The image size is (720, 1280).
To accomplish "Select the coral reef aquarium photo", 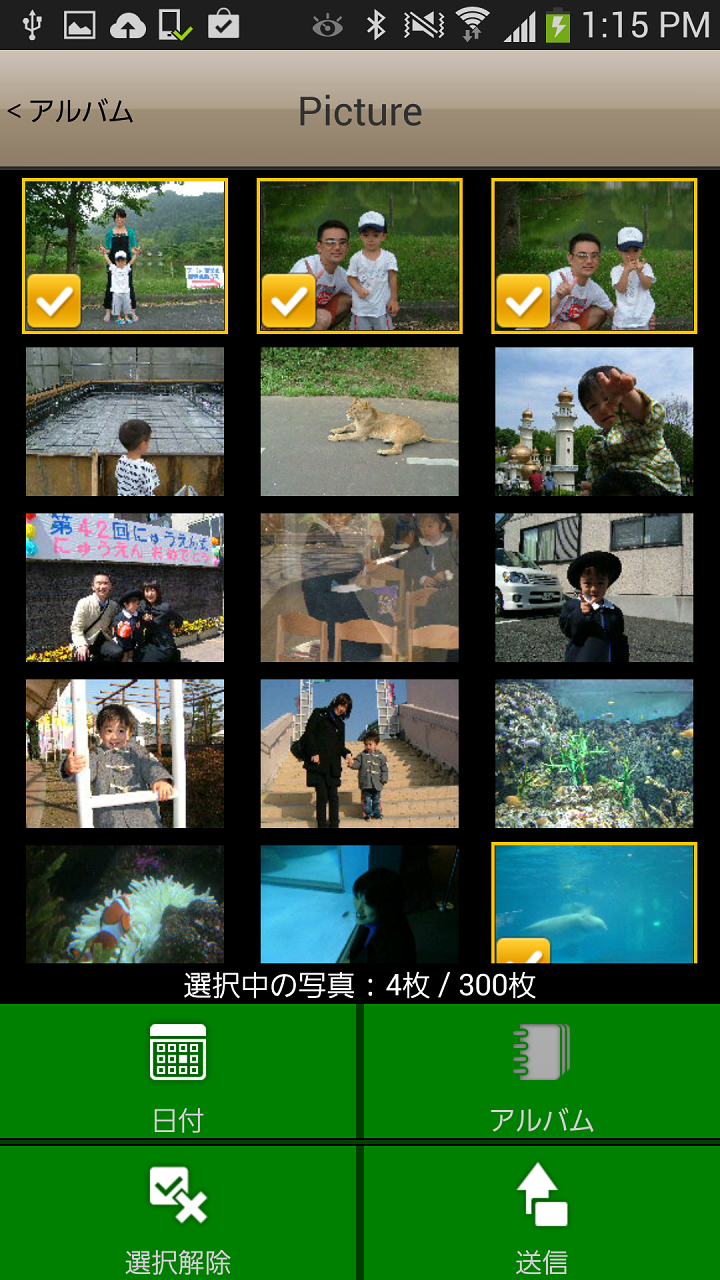I will (594, 753).
